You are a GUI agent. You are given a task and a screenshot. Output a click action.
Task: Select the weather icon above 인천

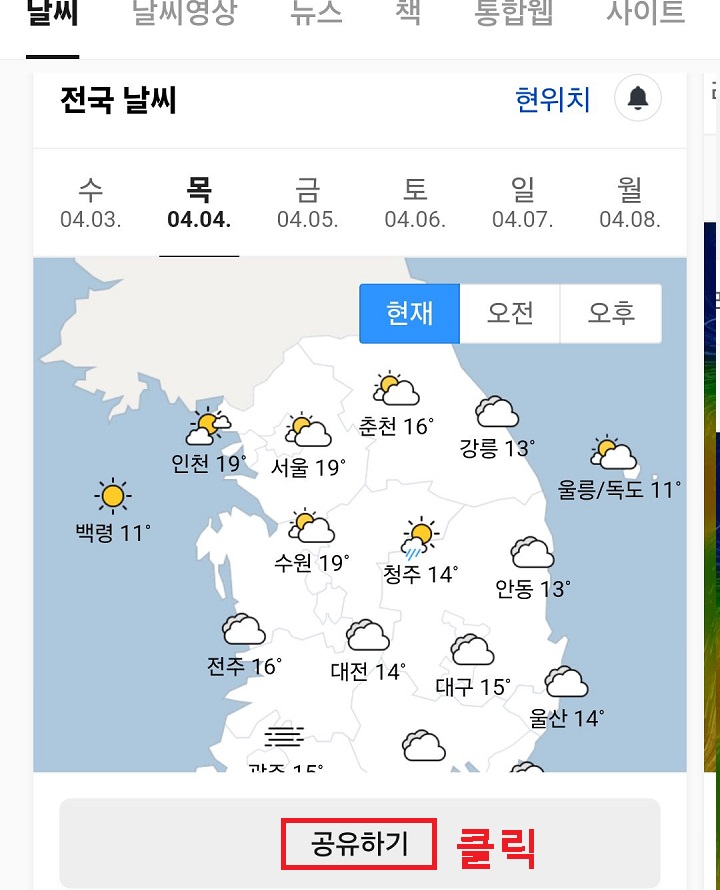coord(207,428)
